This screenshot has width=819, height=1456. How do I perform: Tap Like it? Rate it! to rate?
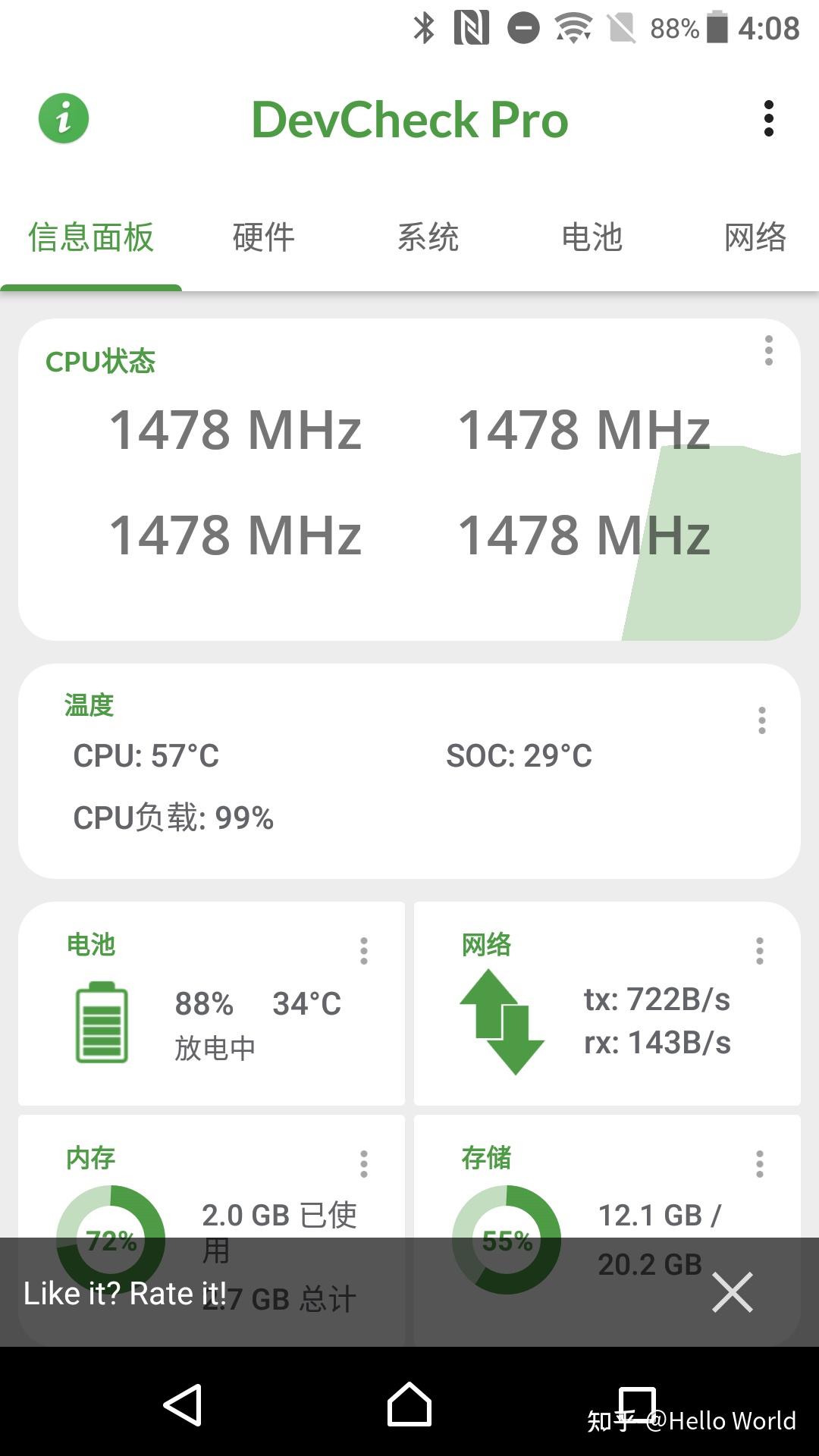tap(125, 1294)
